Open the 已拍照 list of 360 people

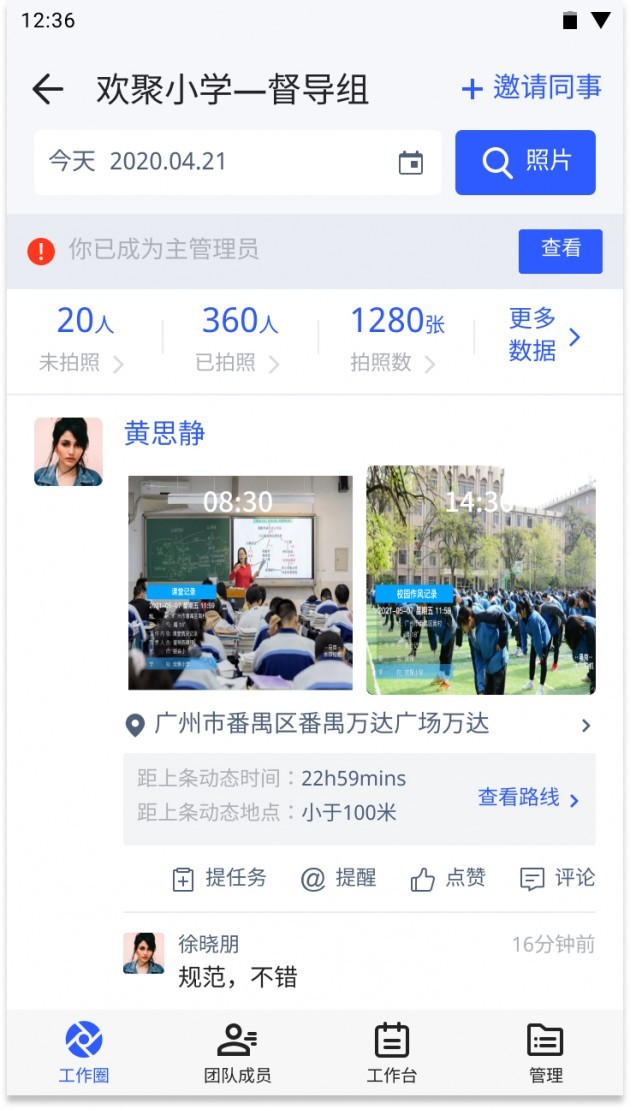coord(239,339)
